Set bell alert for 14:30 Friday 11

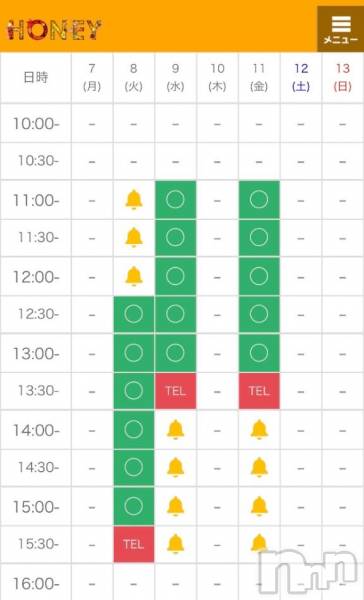(x=259, y=467)
